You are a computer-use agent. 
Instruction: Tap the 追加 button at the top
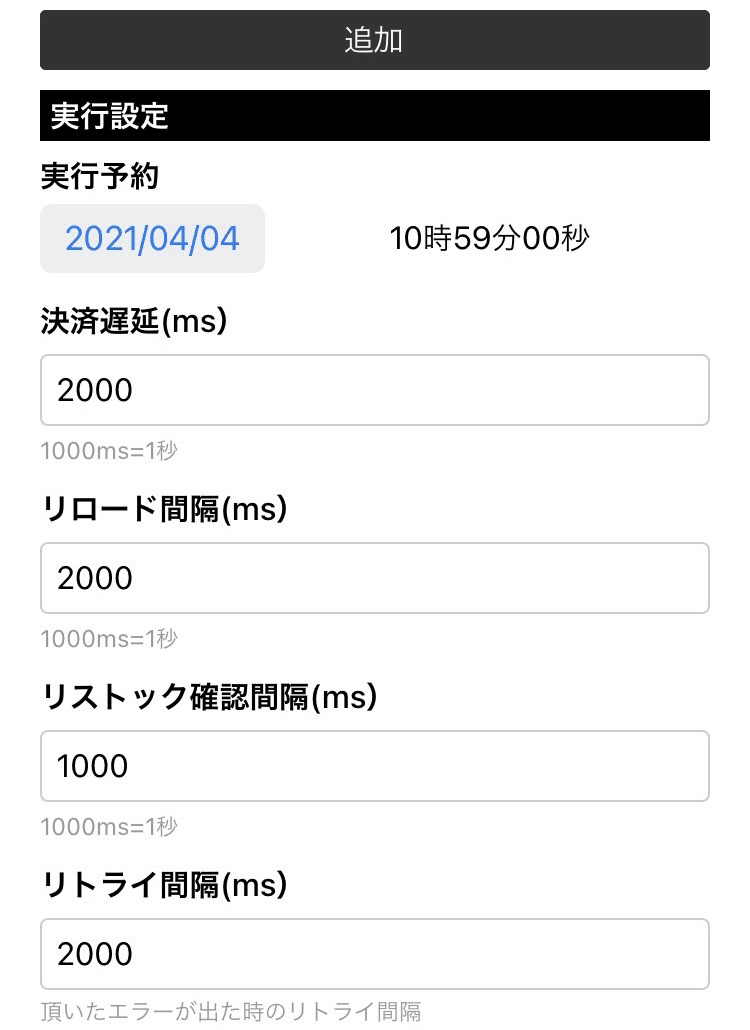click(375, 40)
